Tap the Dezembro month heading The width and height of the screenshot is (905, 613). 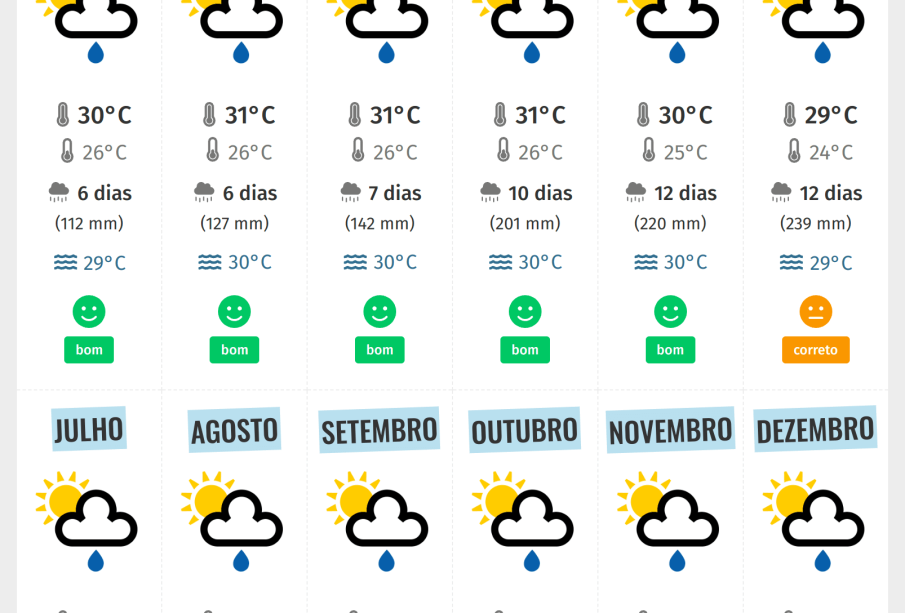point(815,430)
